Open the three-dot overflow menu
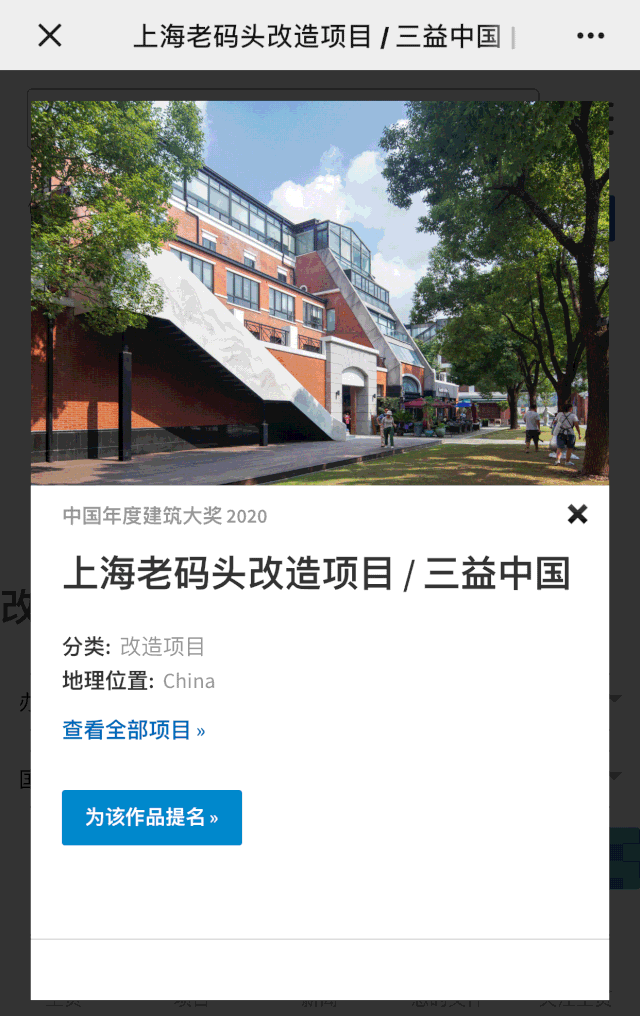The image size is (640, 1016). coord(590,36)
